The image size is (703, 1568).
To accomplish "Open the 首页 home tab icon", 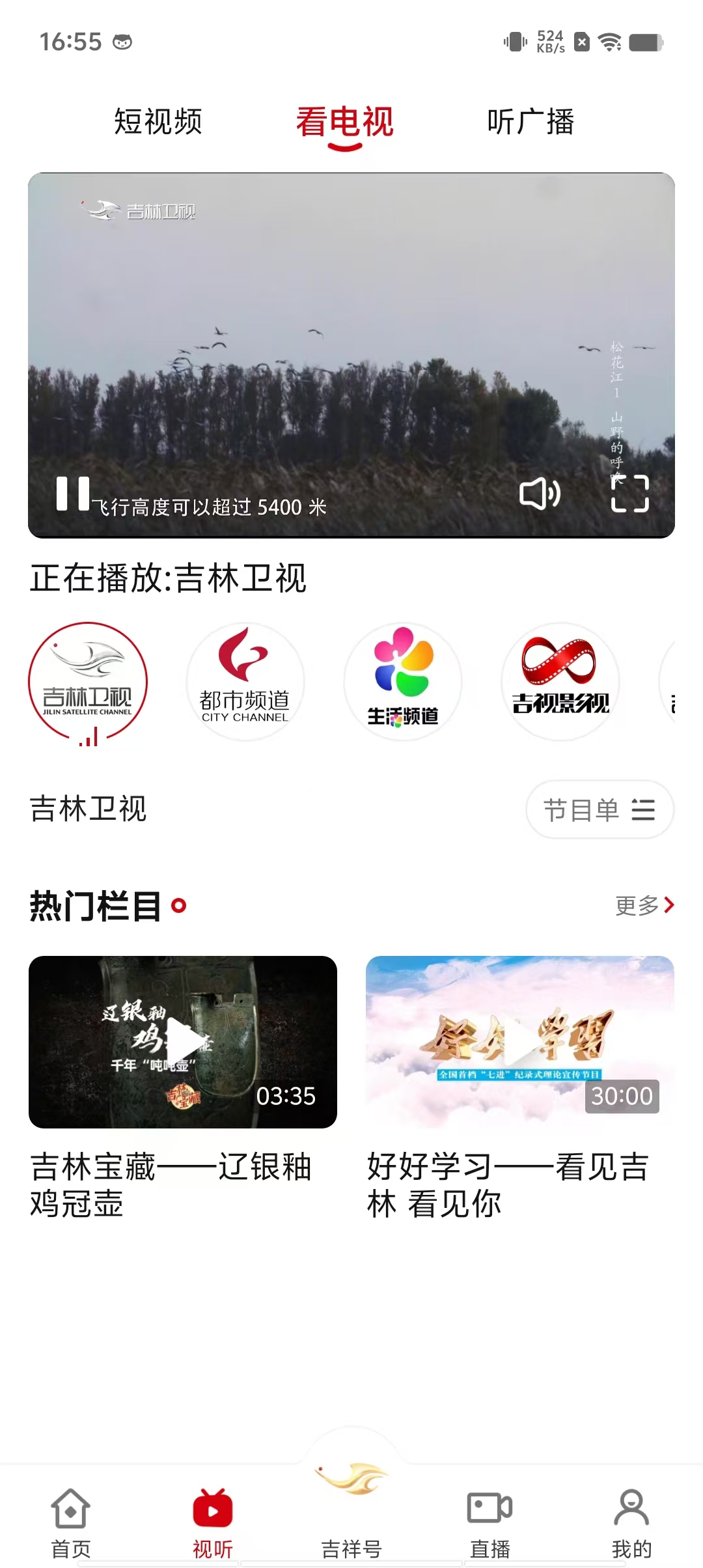I will (x=70, y=1513).
